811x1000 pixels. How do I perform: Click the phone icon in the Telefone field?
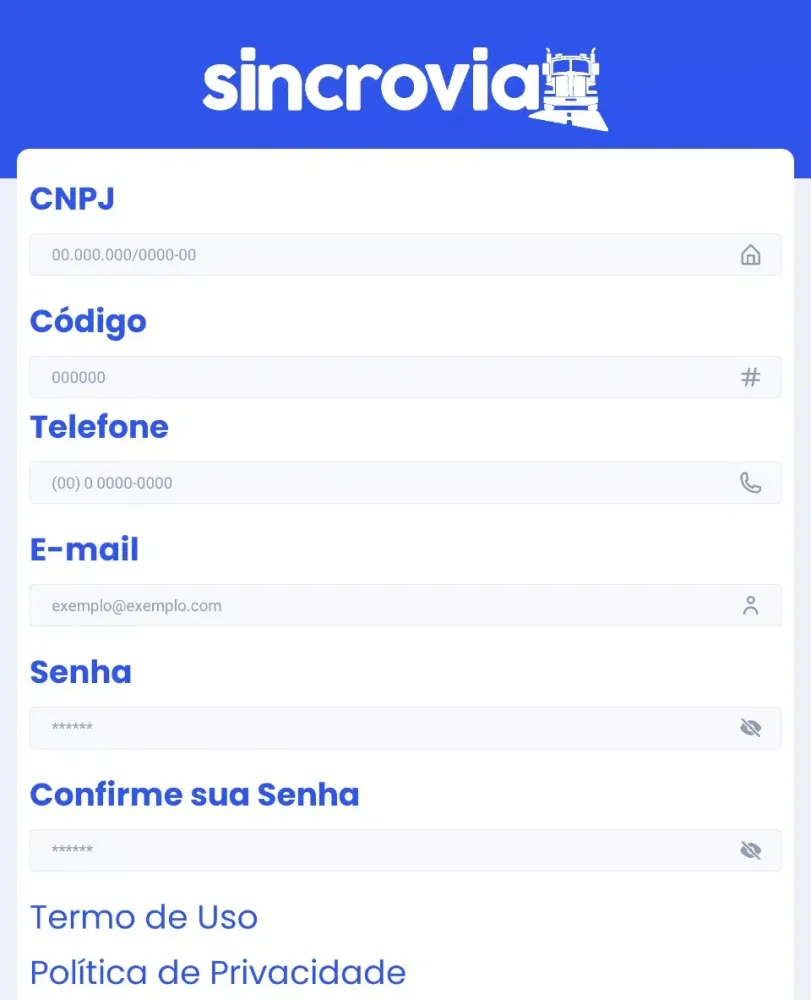pyautogui.click(x=751, y=482)
